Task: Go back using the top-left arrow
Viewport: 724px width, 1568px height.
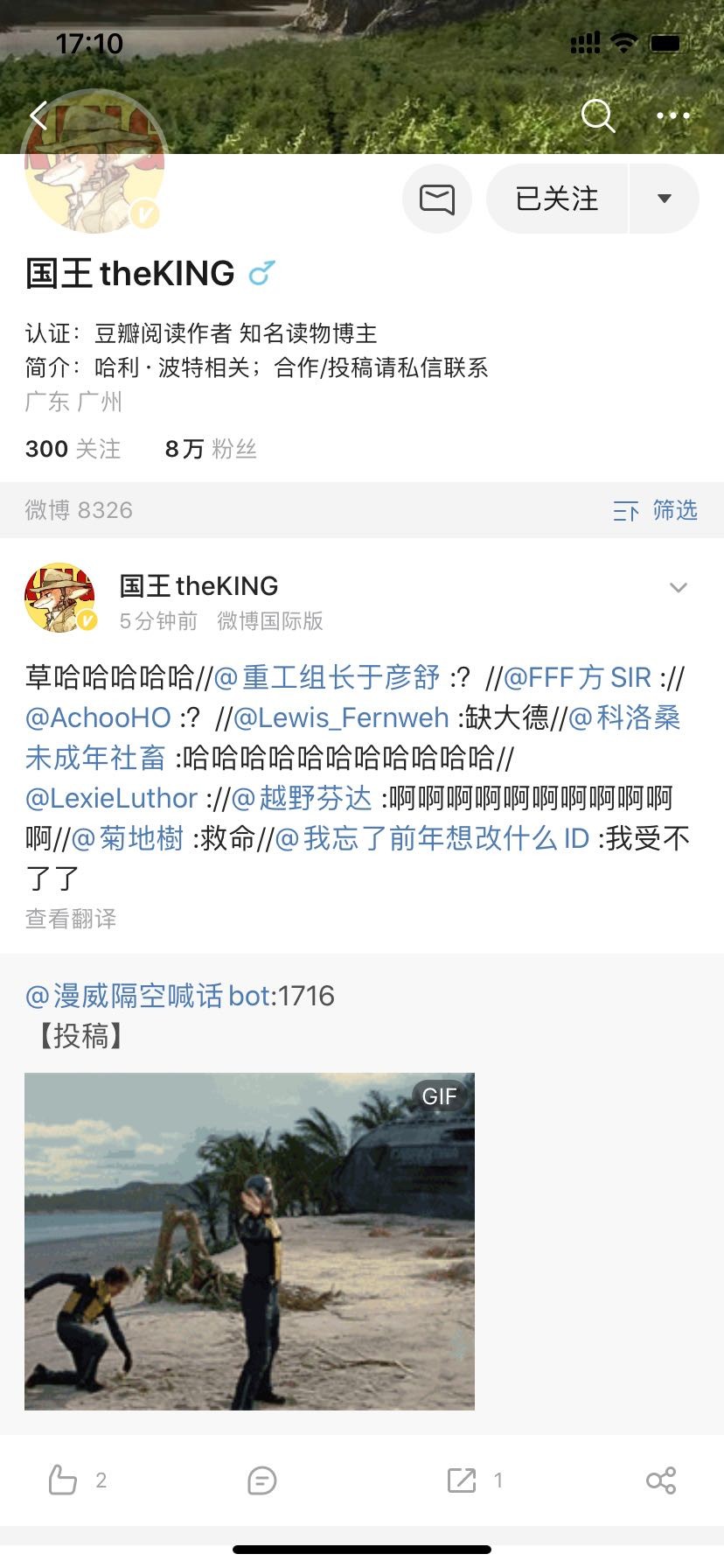Action: coord(38,115)
